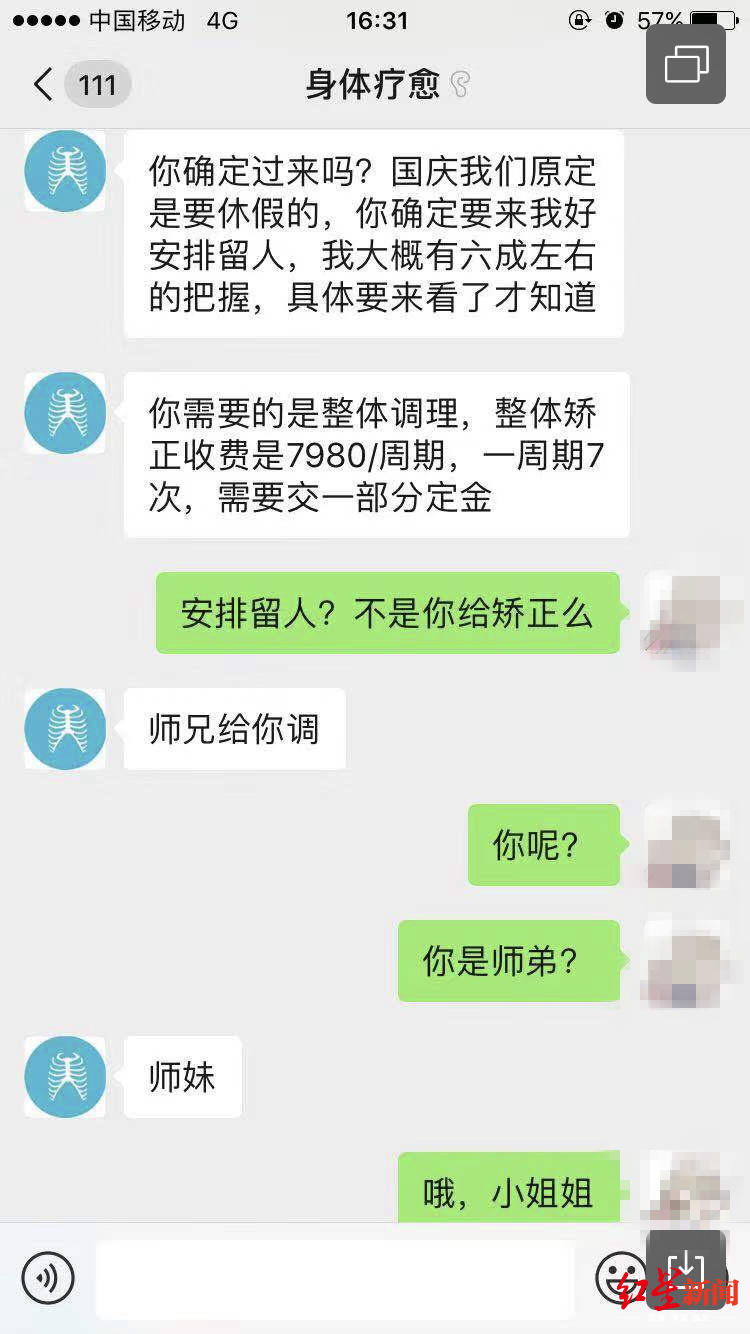Open contact avatar beside the 师兄给你调 message

pos(65,728)
